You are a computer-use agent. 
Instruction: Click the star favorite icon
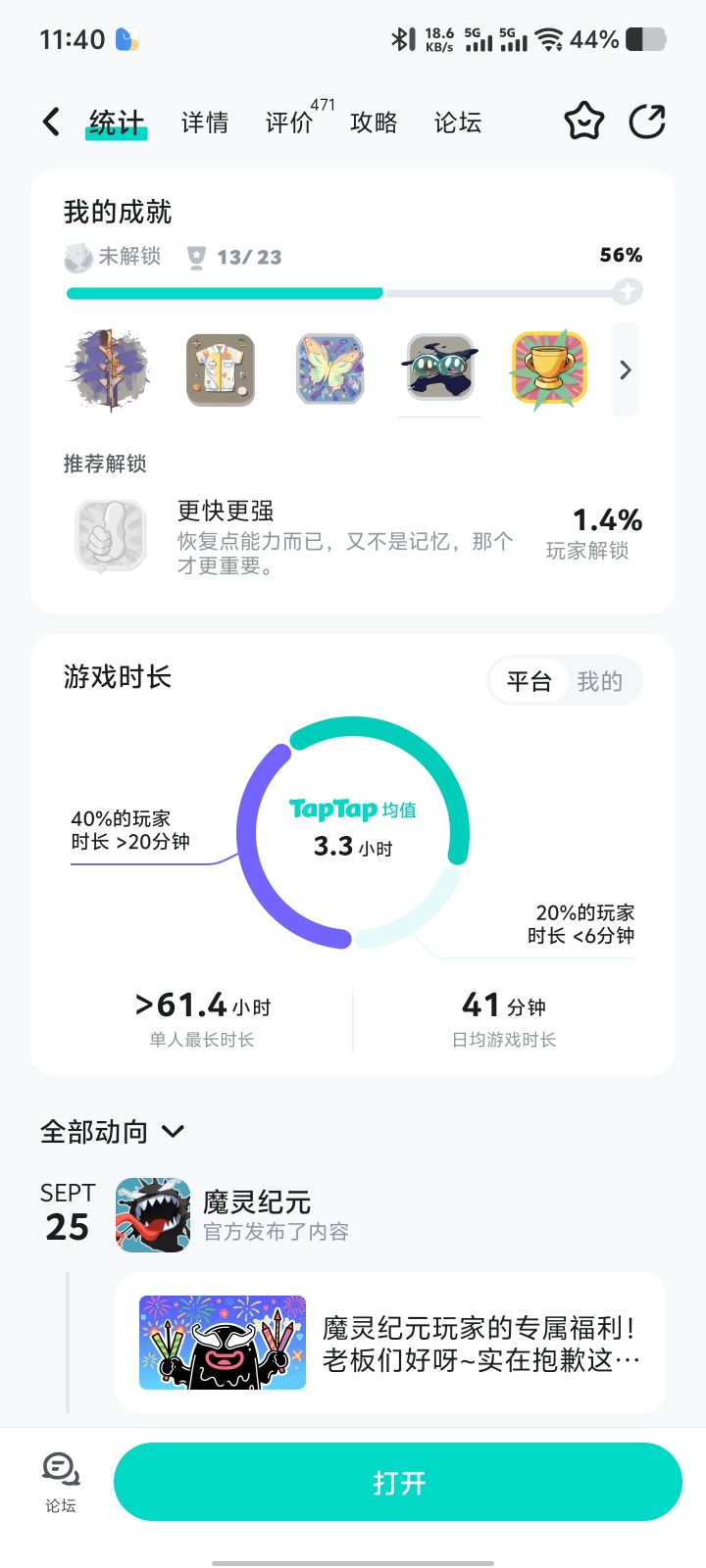(x=583, y=121)
